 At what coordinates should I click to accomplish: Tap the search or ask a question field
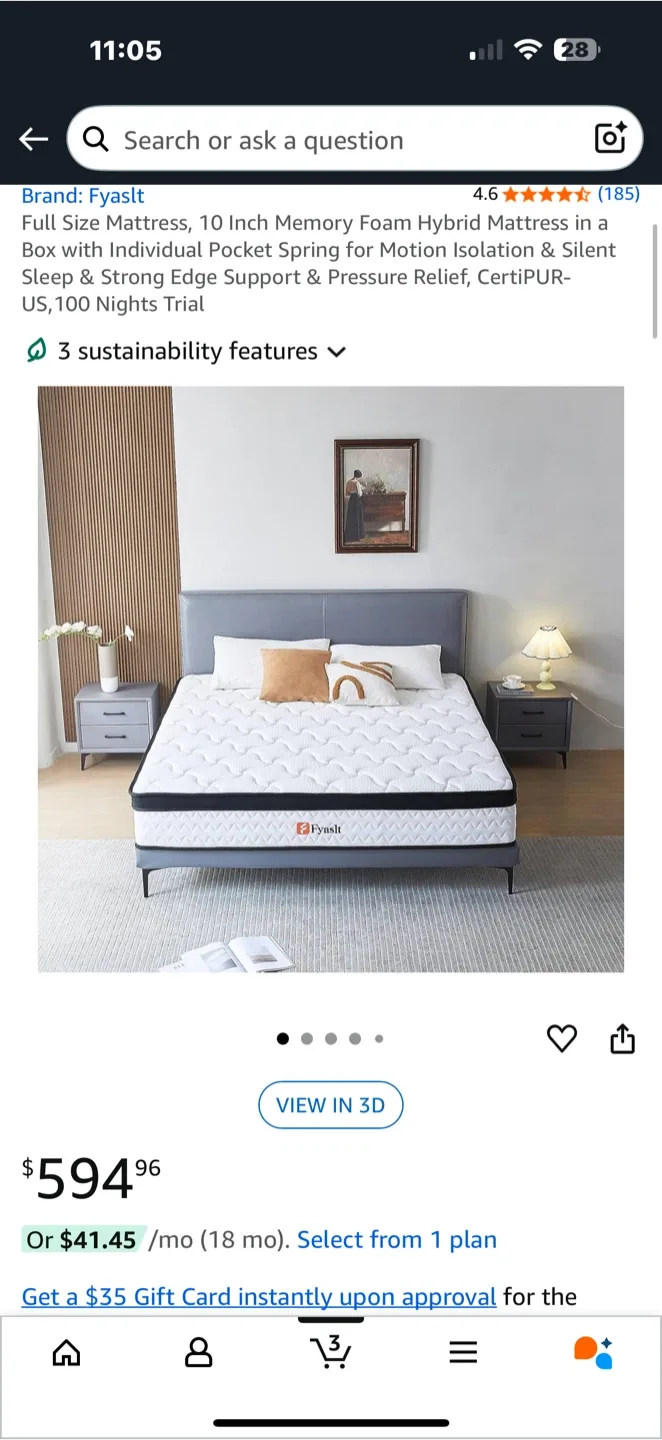click(x=330, y=140)
